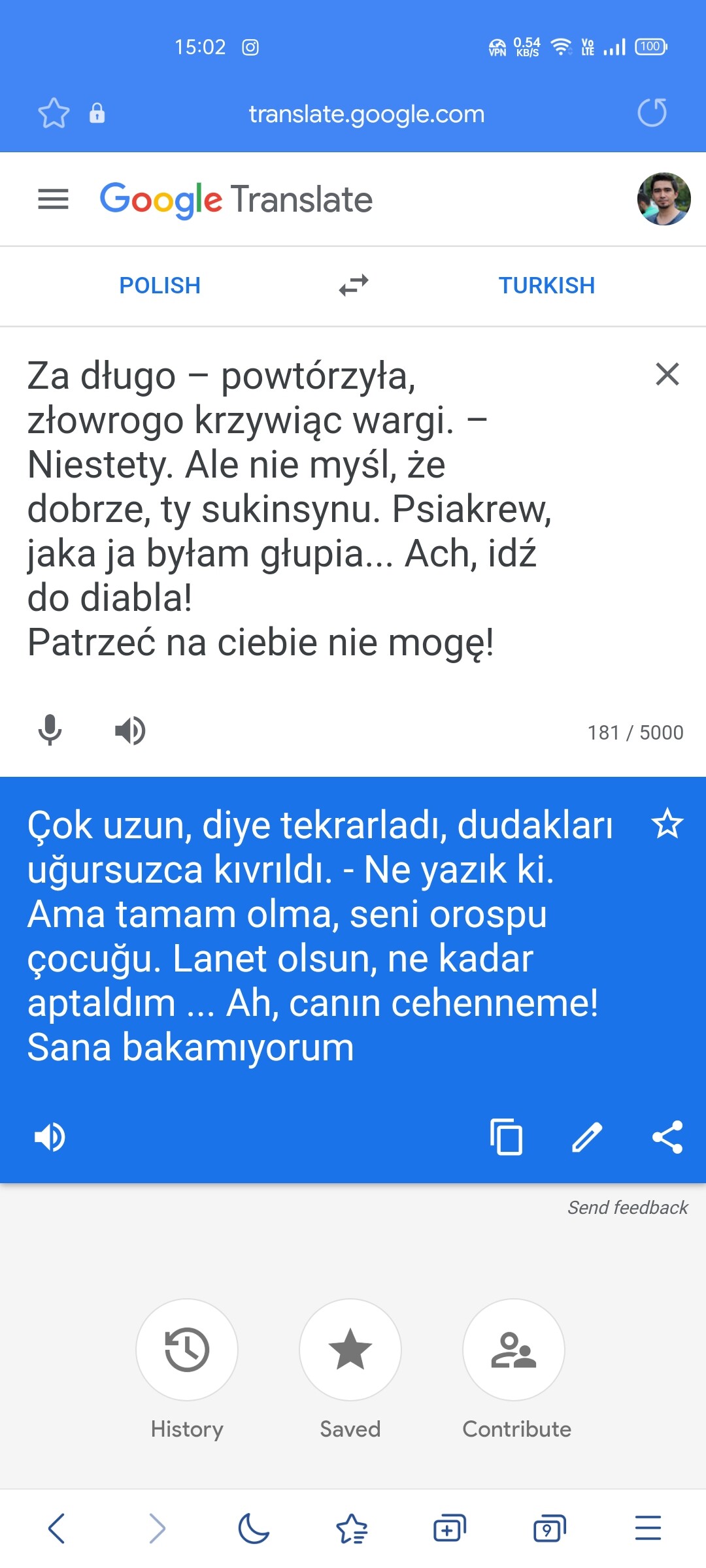
Task: Clear the Polish source text
Action: pos(667,374)
